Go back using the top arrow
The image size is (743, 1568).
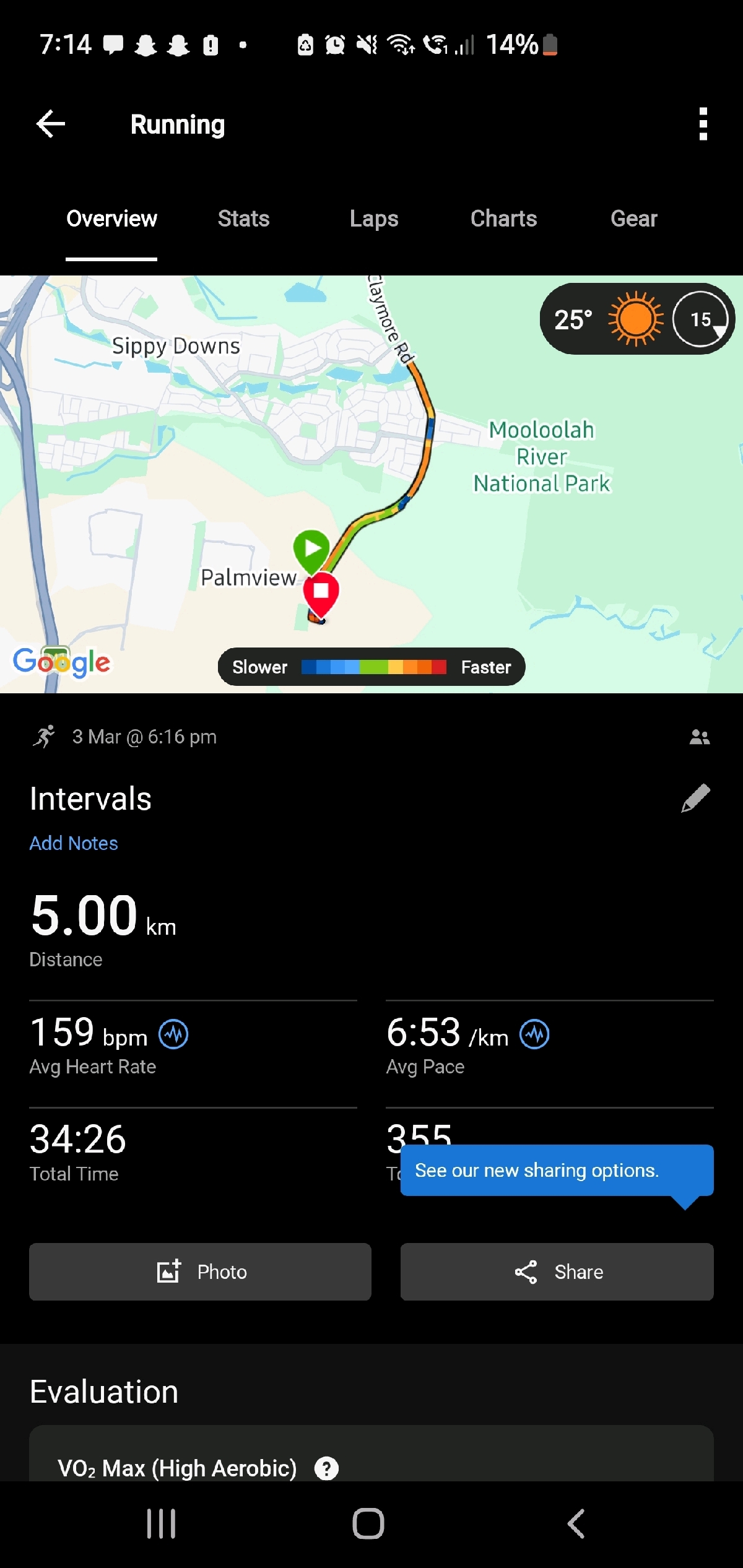[x=51, y=124]
